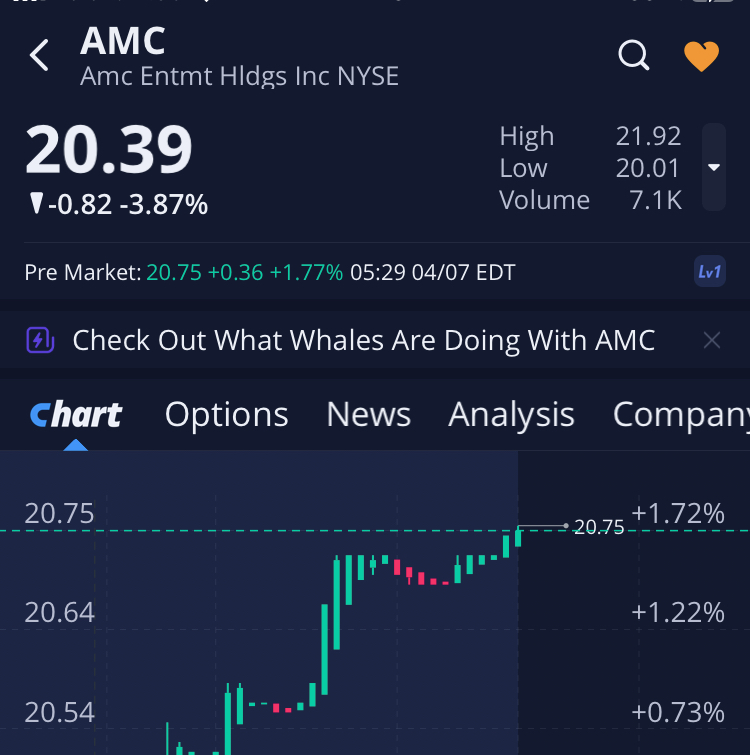The width and height of the screenshot is (750, 755).
Task: Toggle AMC favorite heart icon
Action: coord(701,56)
